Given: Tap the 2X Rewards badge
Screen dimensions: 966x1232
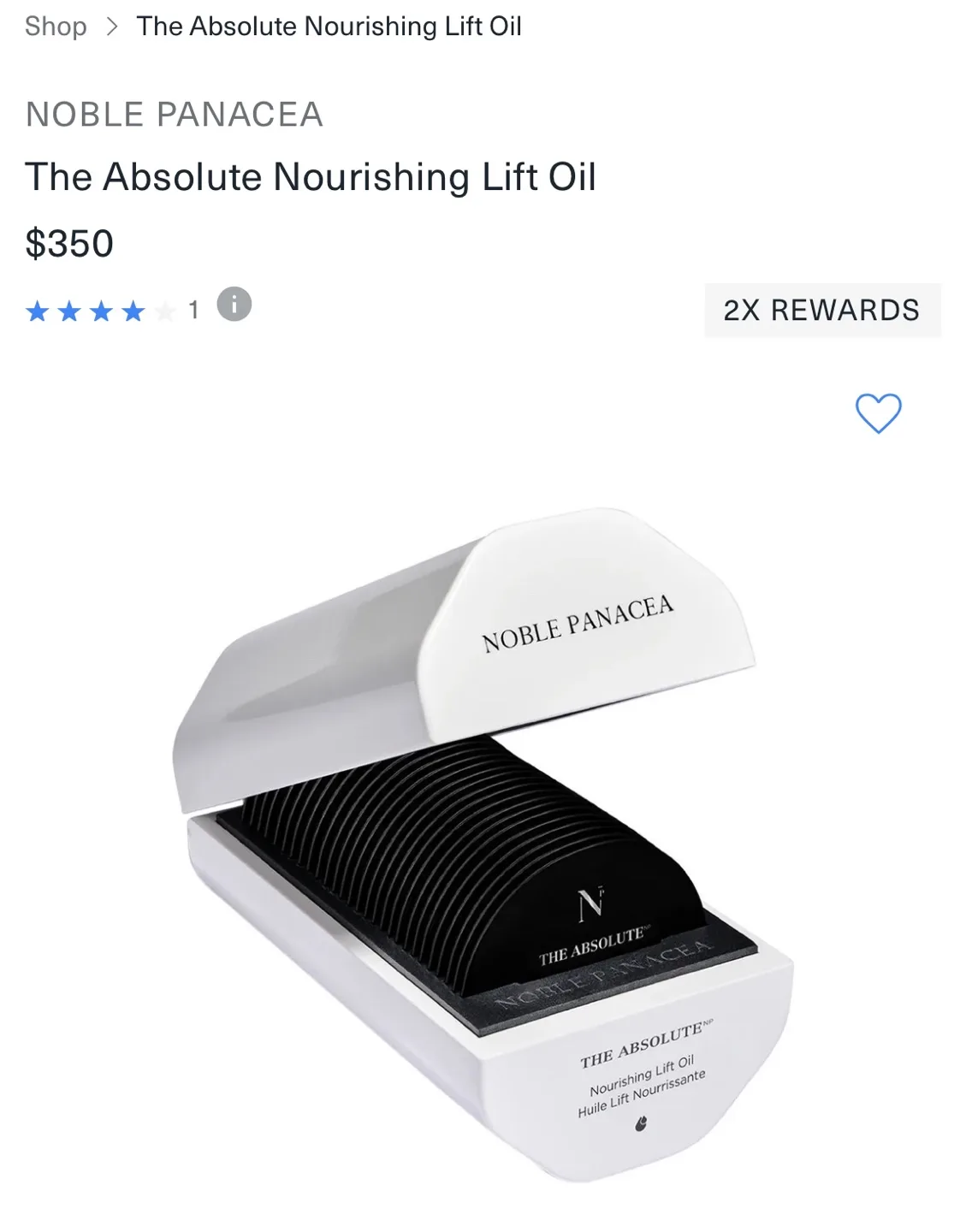Looking at the screenshot, I should point(821,310).
